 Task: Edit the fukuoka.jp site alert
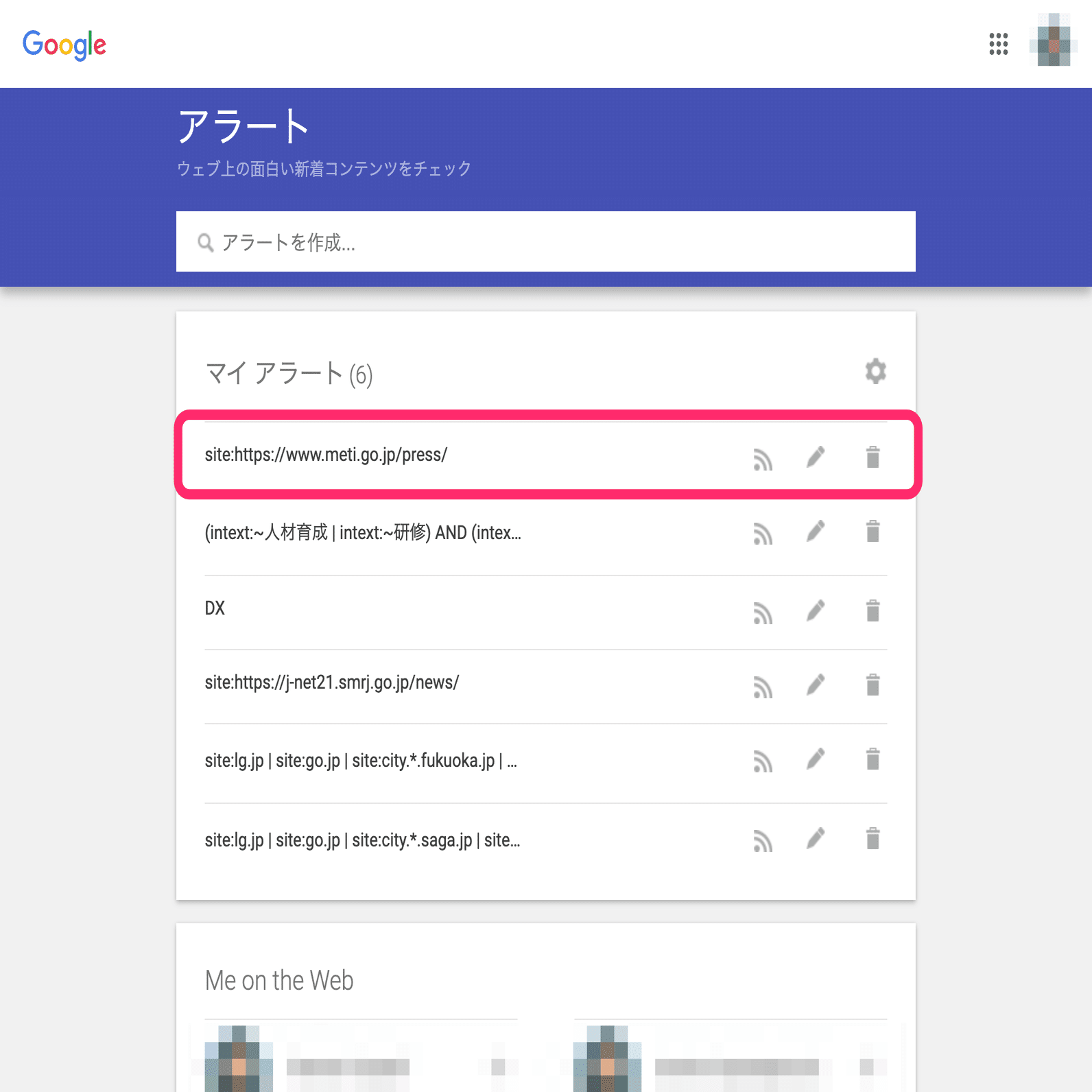816,759
